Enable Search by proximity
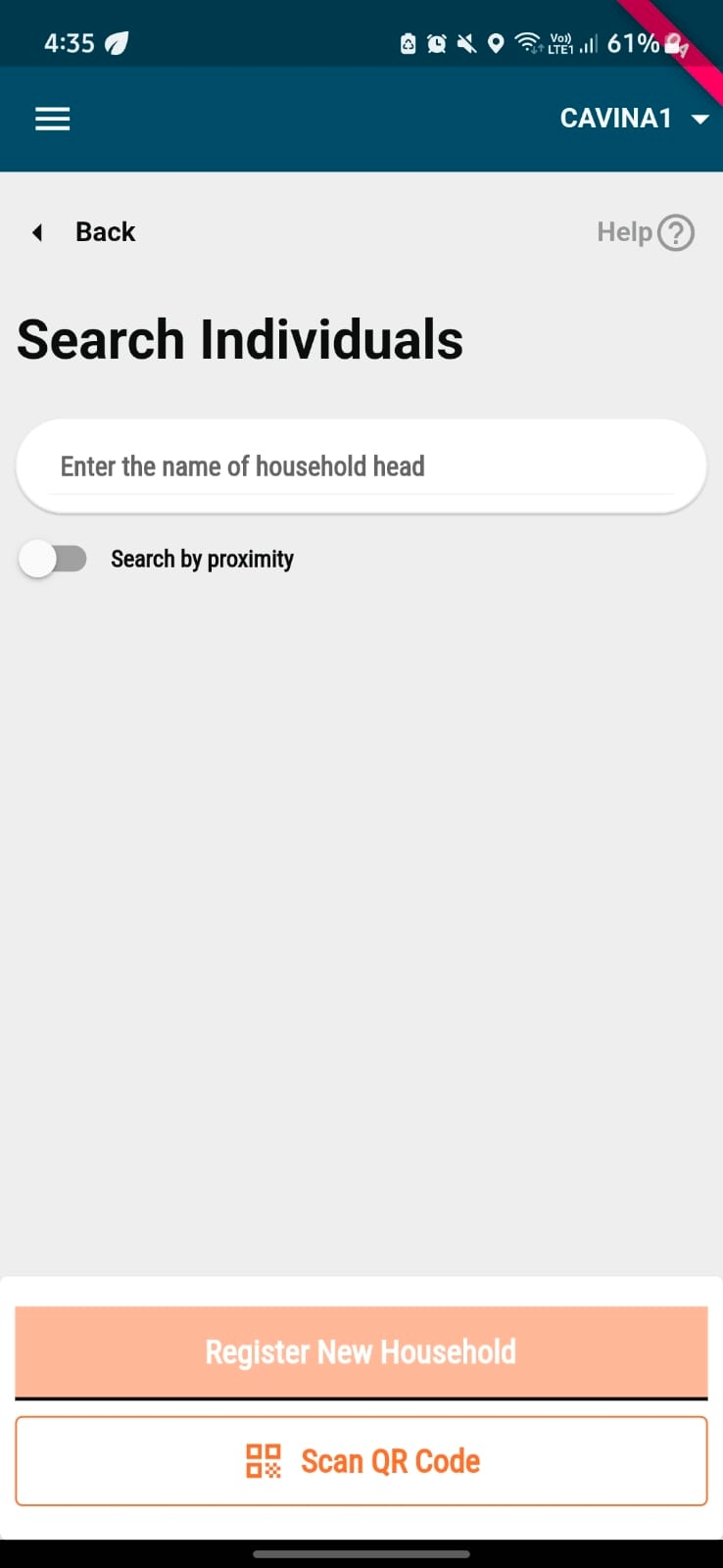Viewport: 723px width, 1568px height. coord(53,559)
